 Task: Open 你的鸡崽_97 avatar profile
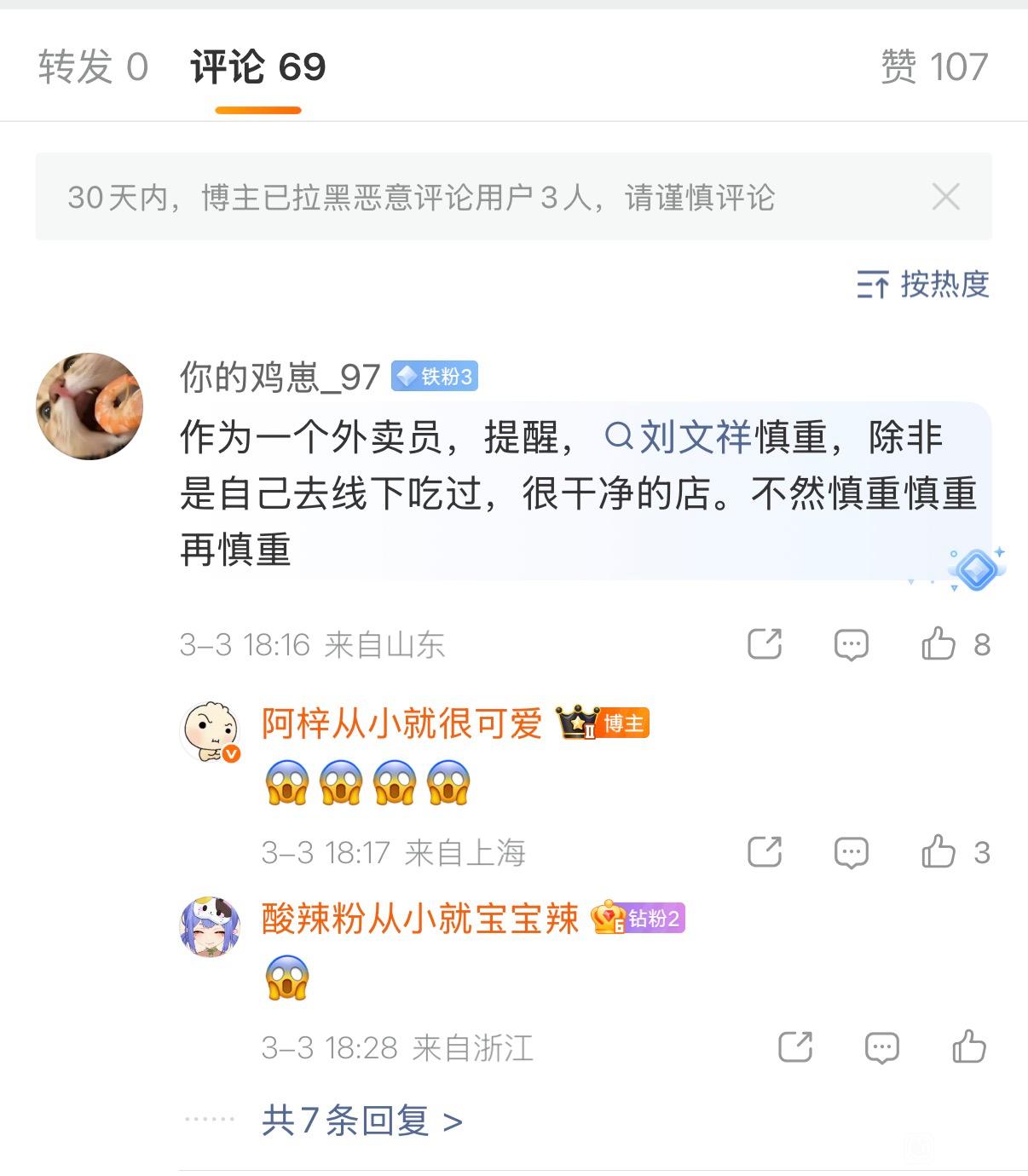(x=90, y=406)
